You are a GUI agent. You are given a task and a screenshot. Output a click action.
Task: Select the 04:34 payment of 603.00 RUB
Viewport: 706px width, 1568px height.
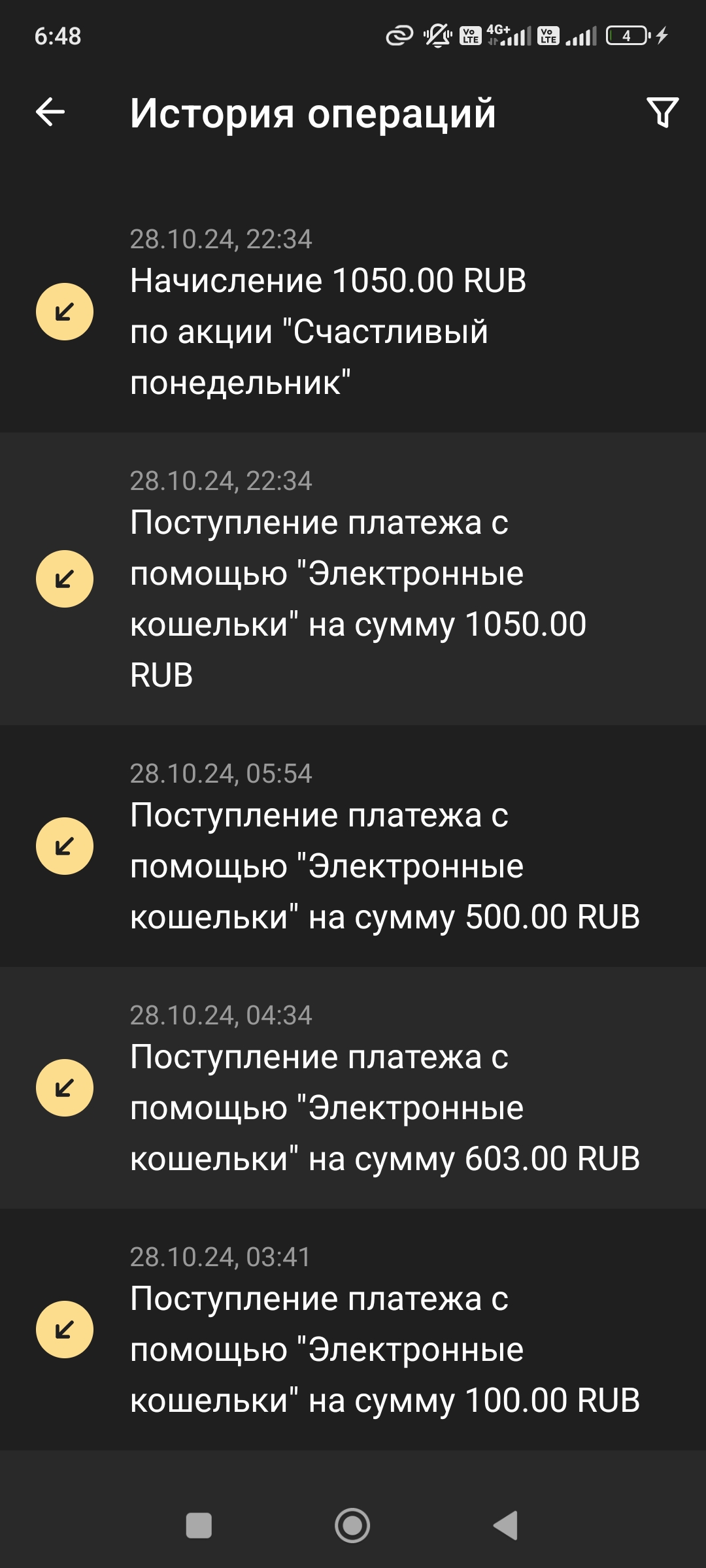click(x=353, y=1088)
